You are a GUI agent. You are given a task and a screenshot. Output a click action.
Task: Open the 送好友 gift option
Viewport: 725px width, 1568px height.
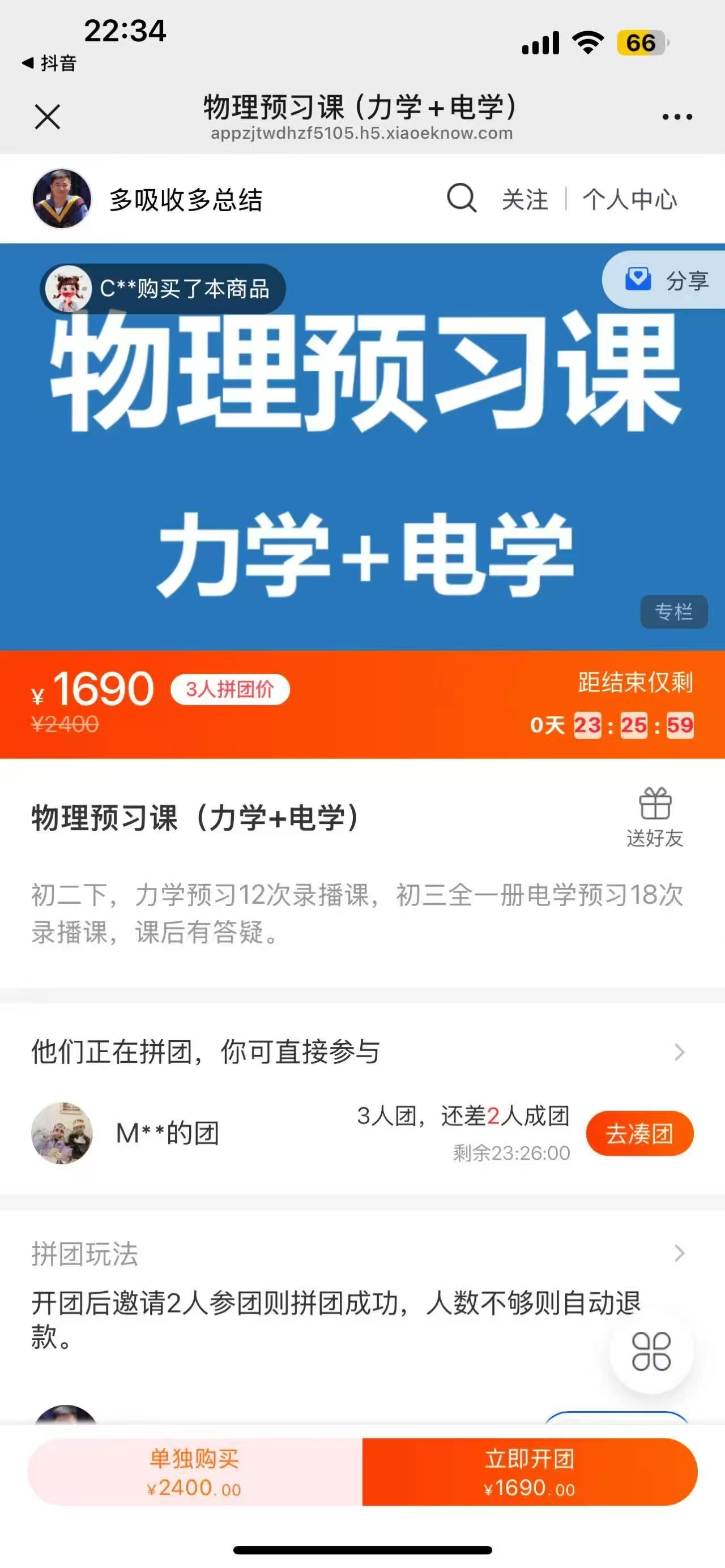(655, 817)
